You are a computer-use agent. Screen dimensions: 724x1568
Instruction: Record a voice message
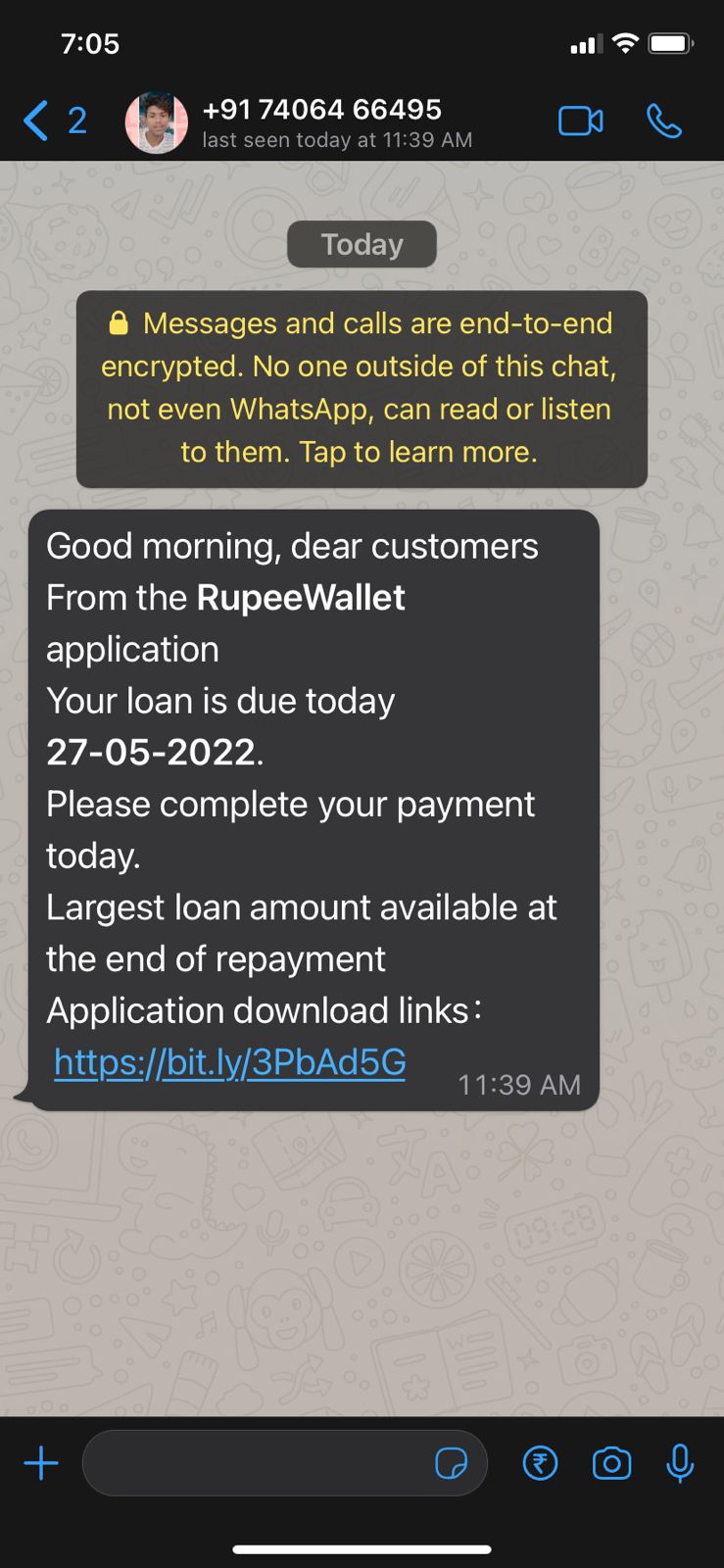tap(680, 1463)
